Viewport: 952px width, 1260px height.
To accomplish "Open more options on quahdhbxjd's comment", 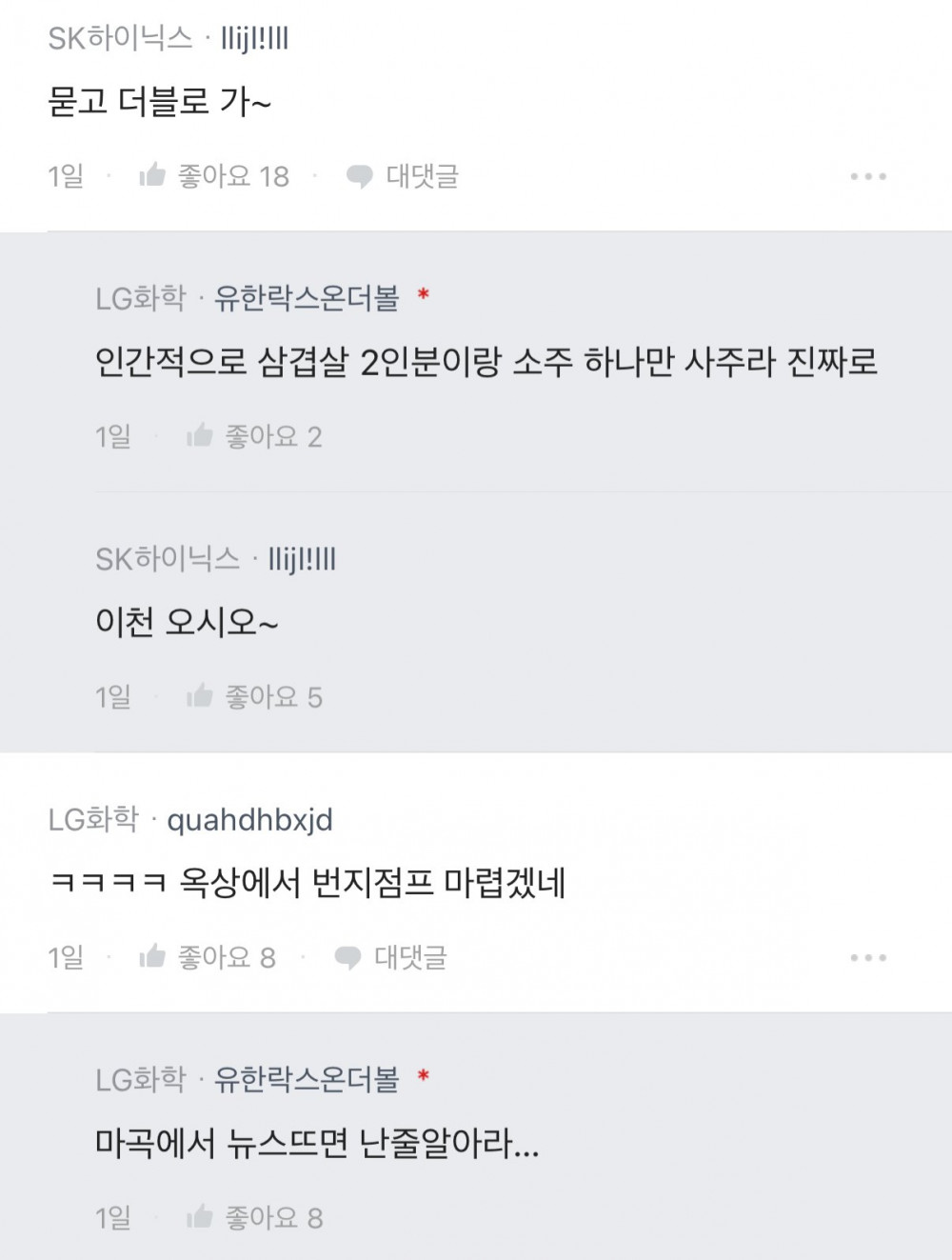I will (868, 957).
